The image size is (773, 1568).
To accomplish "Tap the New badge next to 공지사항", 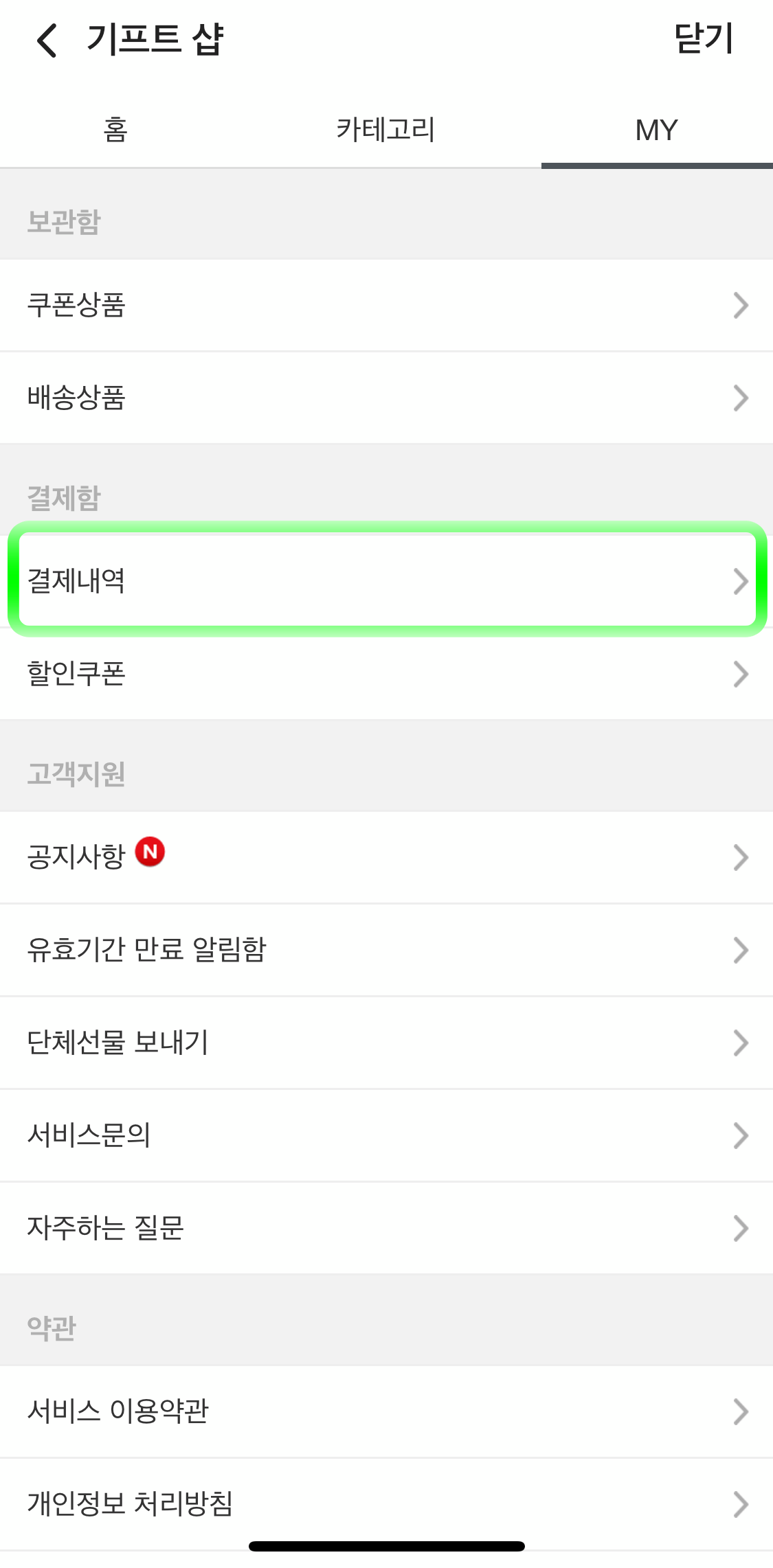I will click(x=150, y=852).
